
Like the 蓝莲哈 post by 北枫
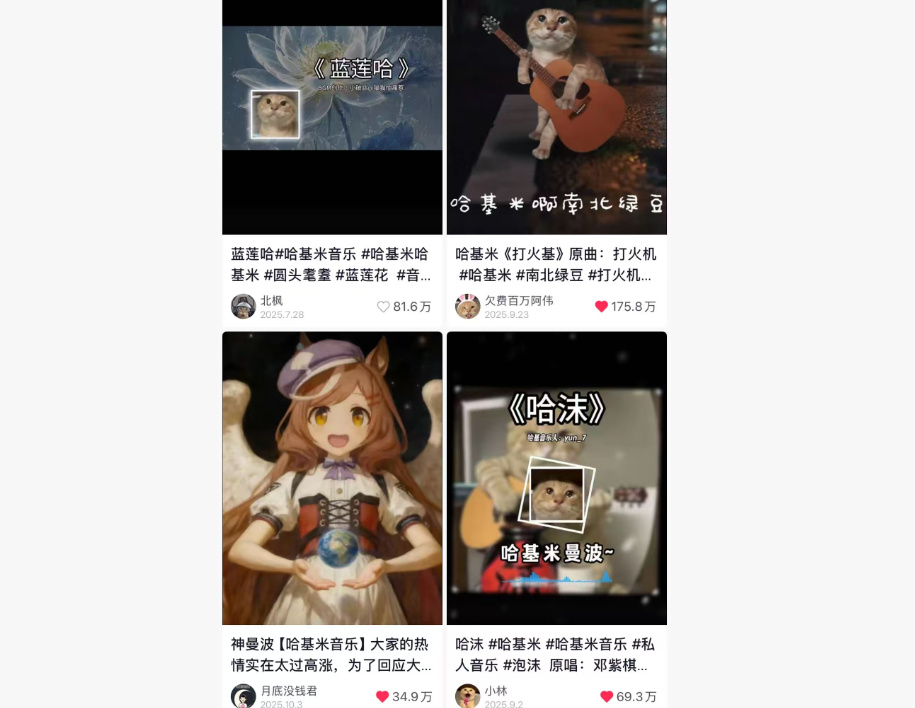[383, 307]
